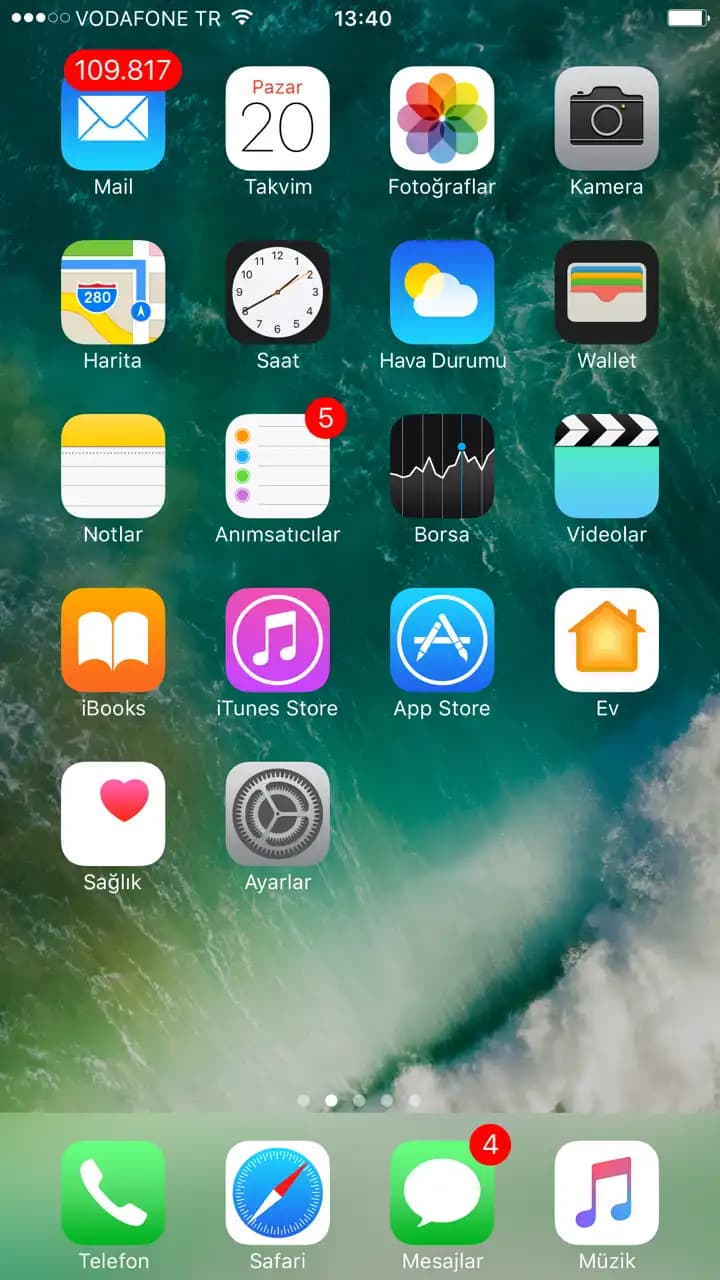Open the Mail app
The image size is (720, 1280).
point(113,119)
